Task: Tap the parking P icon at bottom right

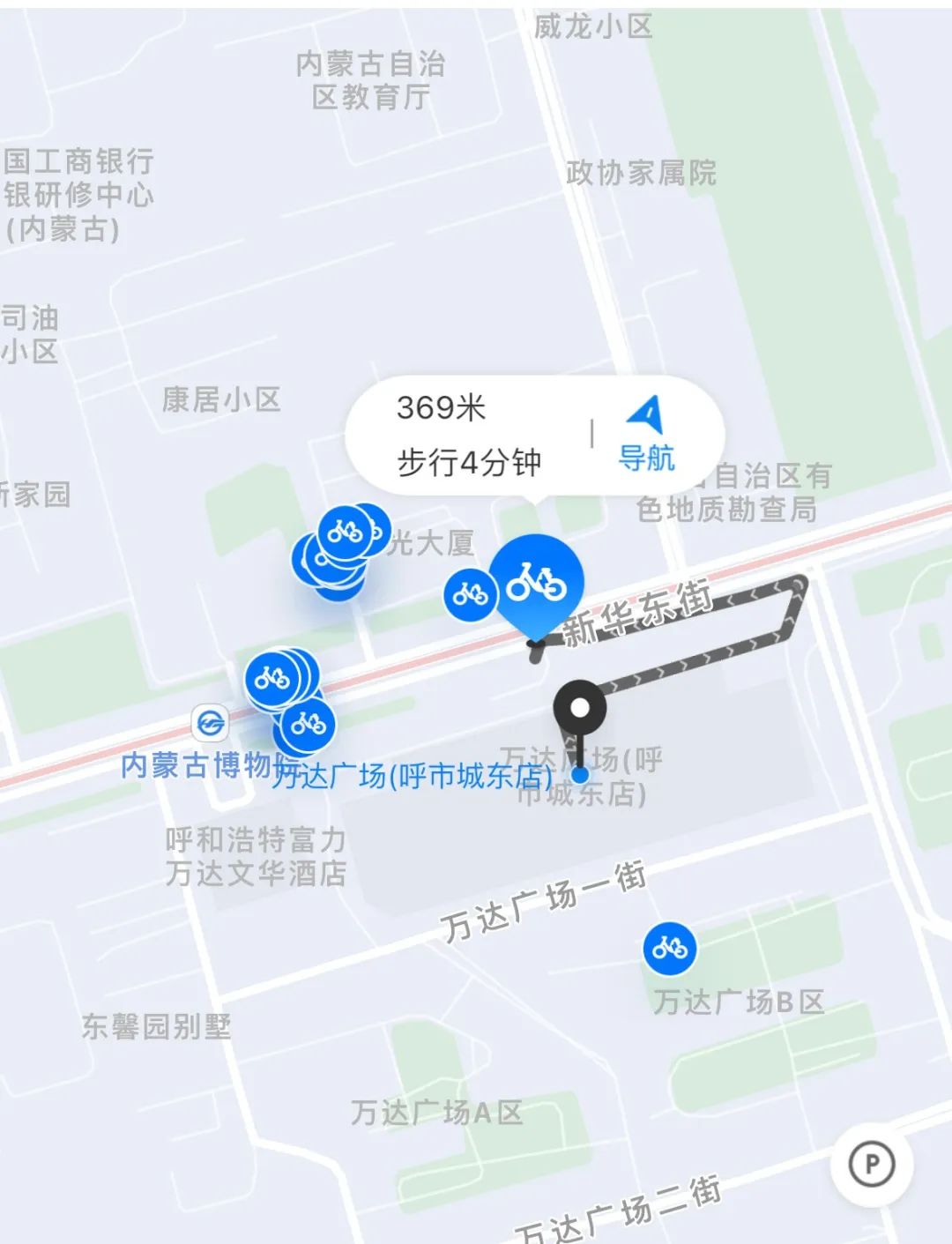Action: [x=872, y=1165]
